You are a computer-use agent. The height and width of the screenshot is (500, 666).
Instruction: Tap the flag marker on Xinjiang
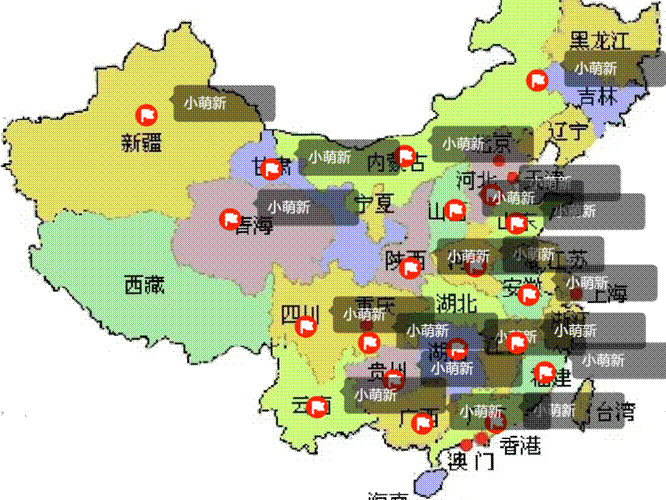[147, 114]
